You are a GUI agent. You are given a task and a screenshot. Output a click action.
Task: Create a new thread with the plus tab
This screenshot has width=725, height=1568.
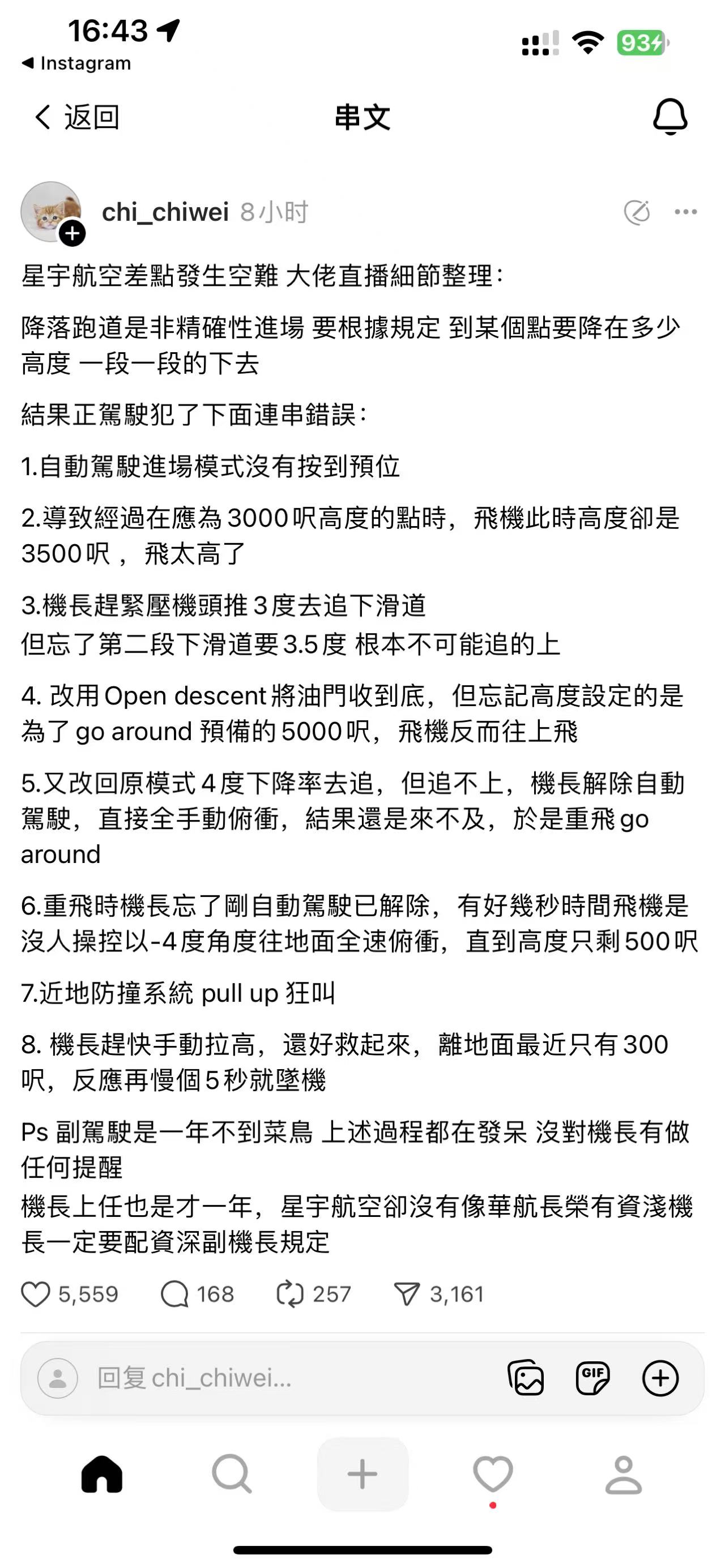(x=362, y=1474)
